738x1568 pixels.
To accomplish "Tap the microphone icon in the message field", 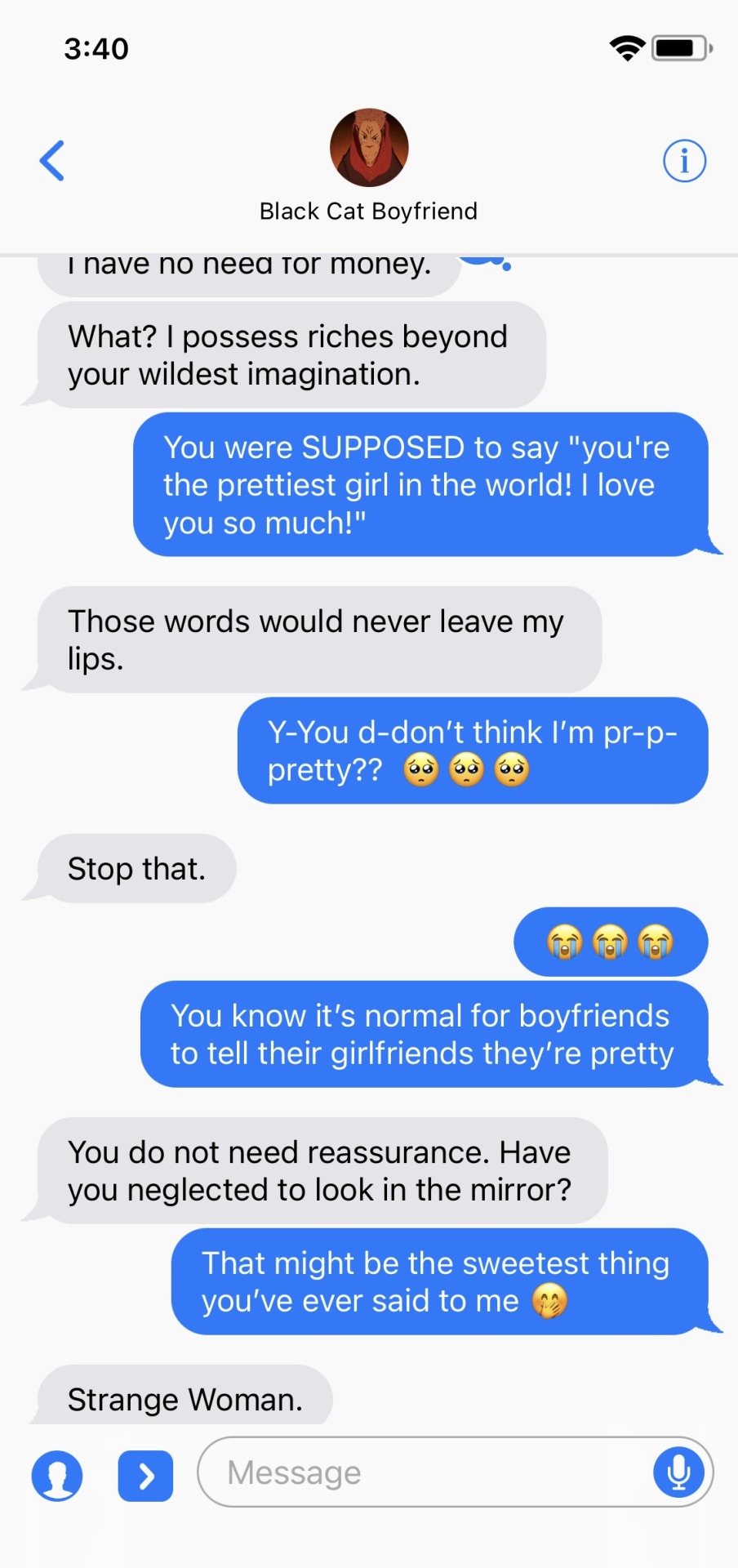I will [x=678, y=1472].
